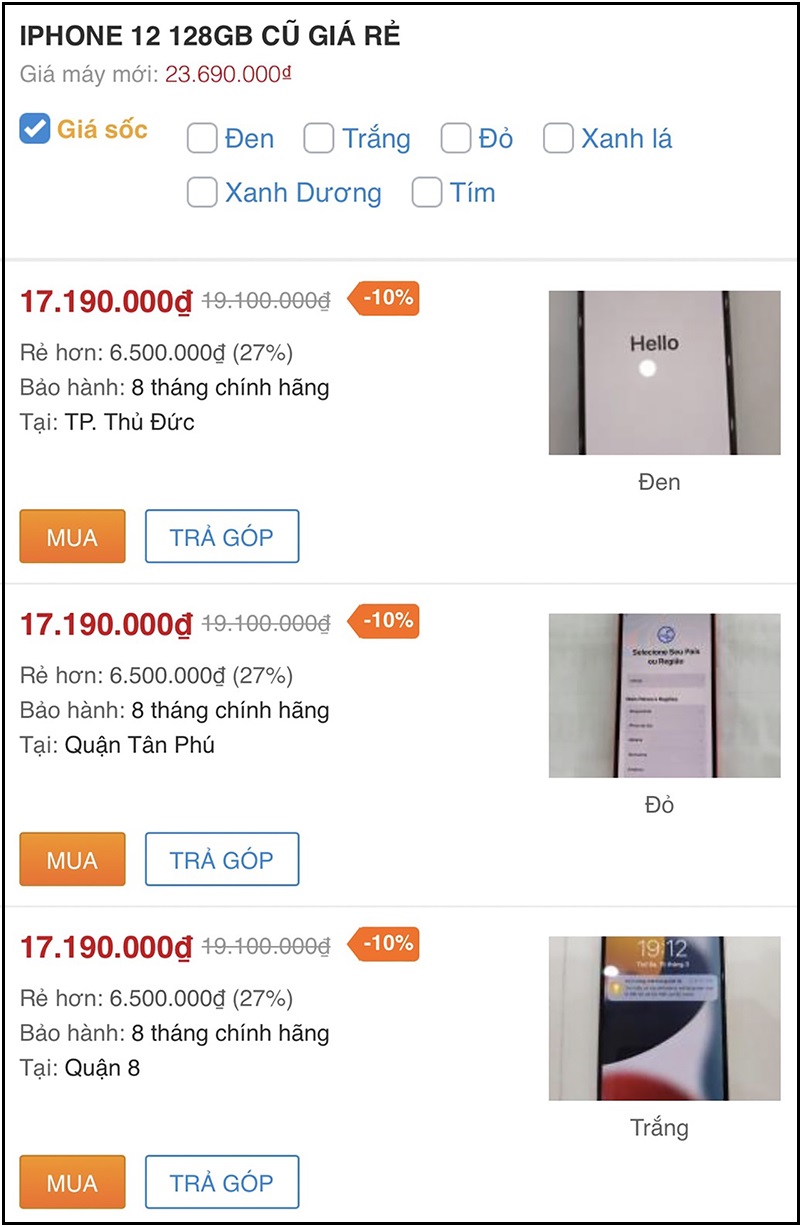The height and width of the screenshot is (1227, 800).
Task: Uncheck the Giá sốc filter
Action: [x=33, y=129]
